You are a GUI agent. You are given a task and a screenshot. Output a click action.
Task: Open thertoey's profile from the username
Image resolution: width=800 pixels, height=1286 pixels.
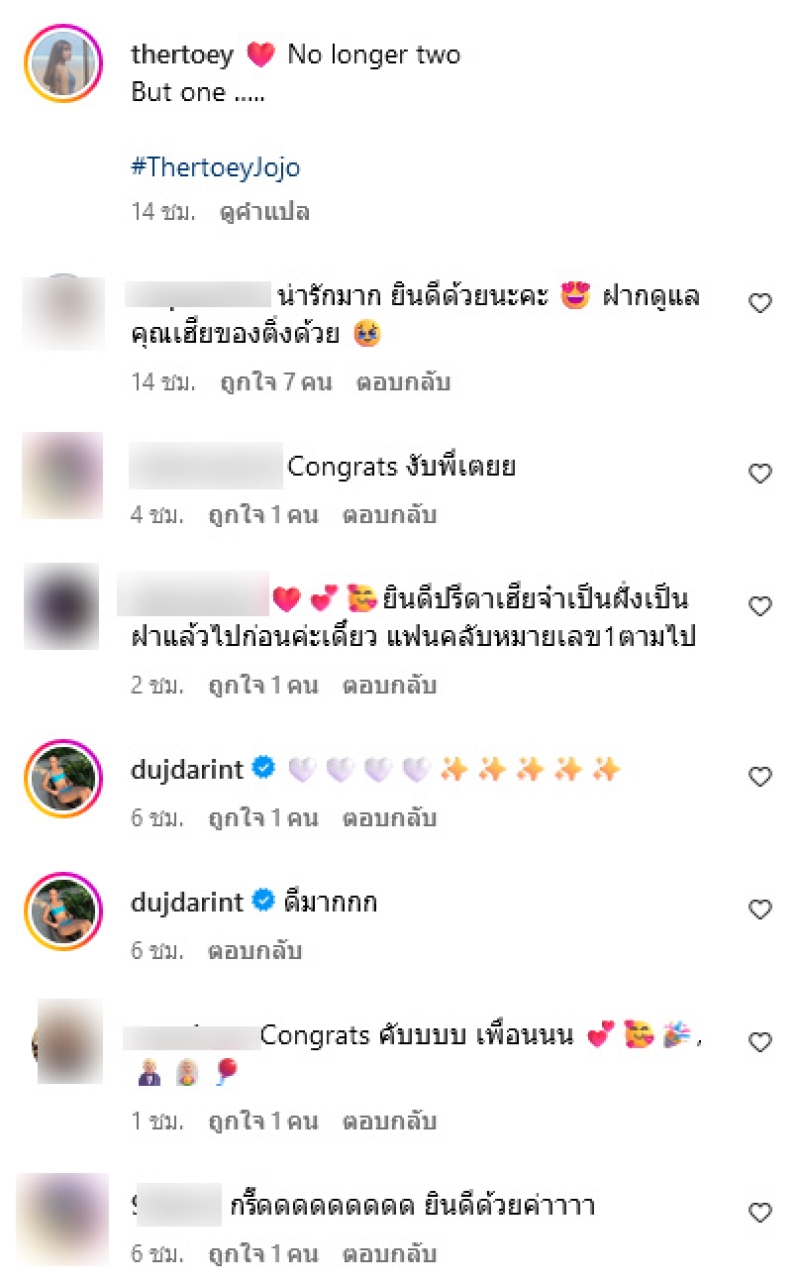point(181,55)
